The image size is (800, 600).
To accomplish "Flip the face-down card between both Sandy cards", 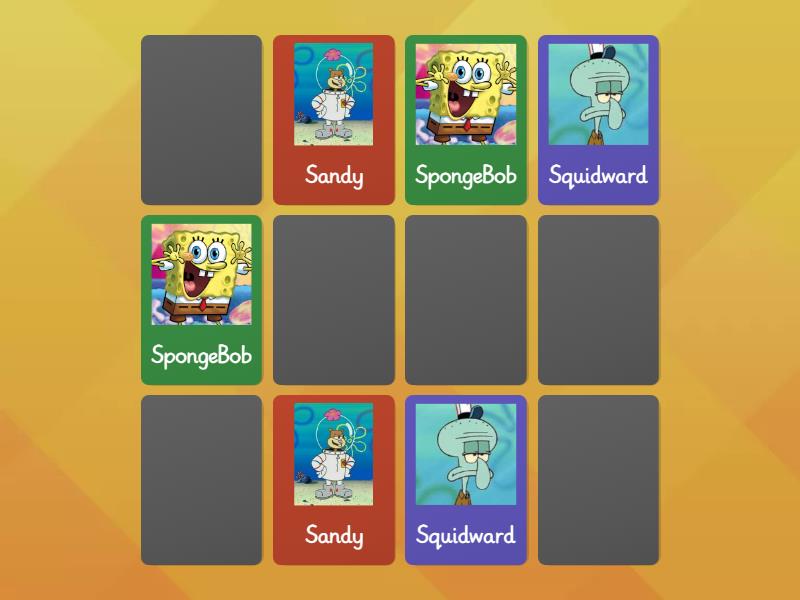I will click(334, 300).
